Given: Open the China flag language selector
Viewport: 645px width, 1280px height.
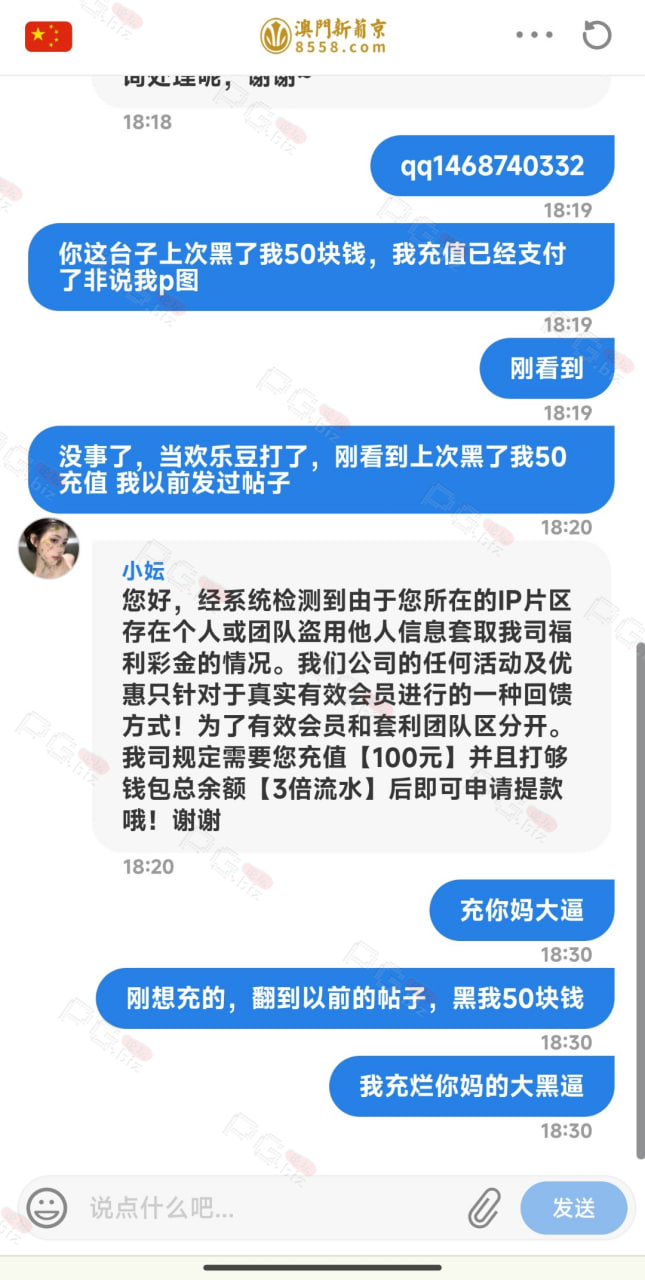Looking at the screenshot, I should (x=48, y=37).
